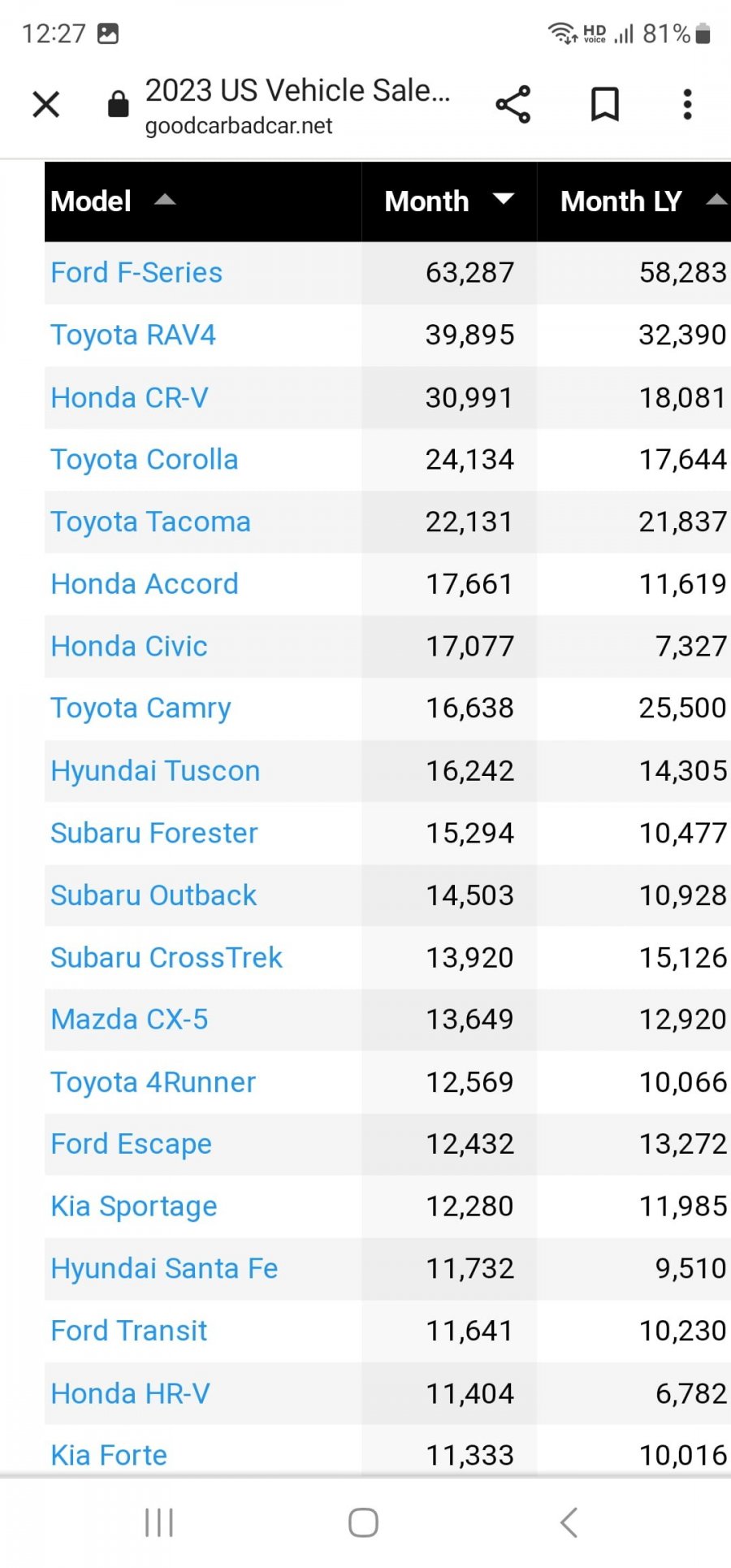Image resolution: width=731 pixels, height=1568 pixels.
Task: Open the Honda CR-V link
Action: point(130,397)
